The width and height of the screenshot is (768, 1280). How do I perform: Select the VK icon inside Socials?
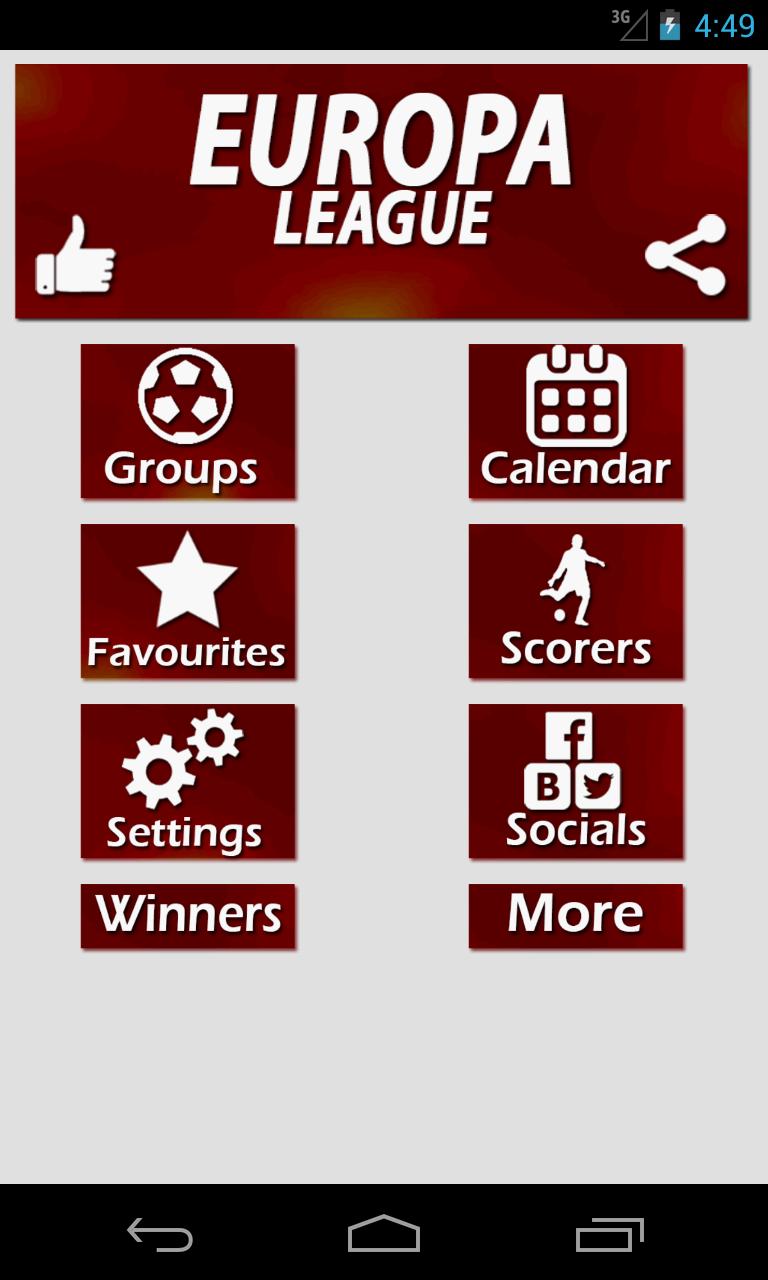549,788
